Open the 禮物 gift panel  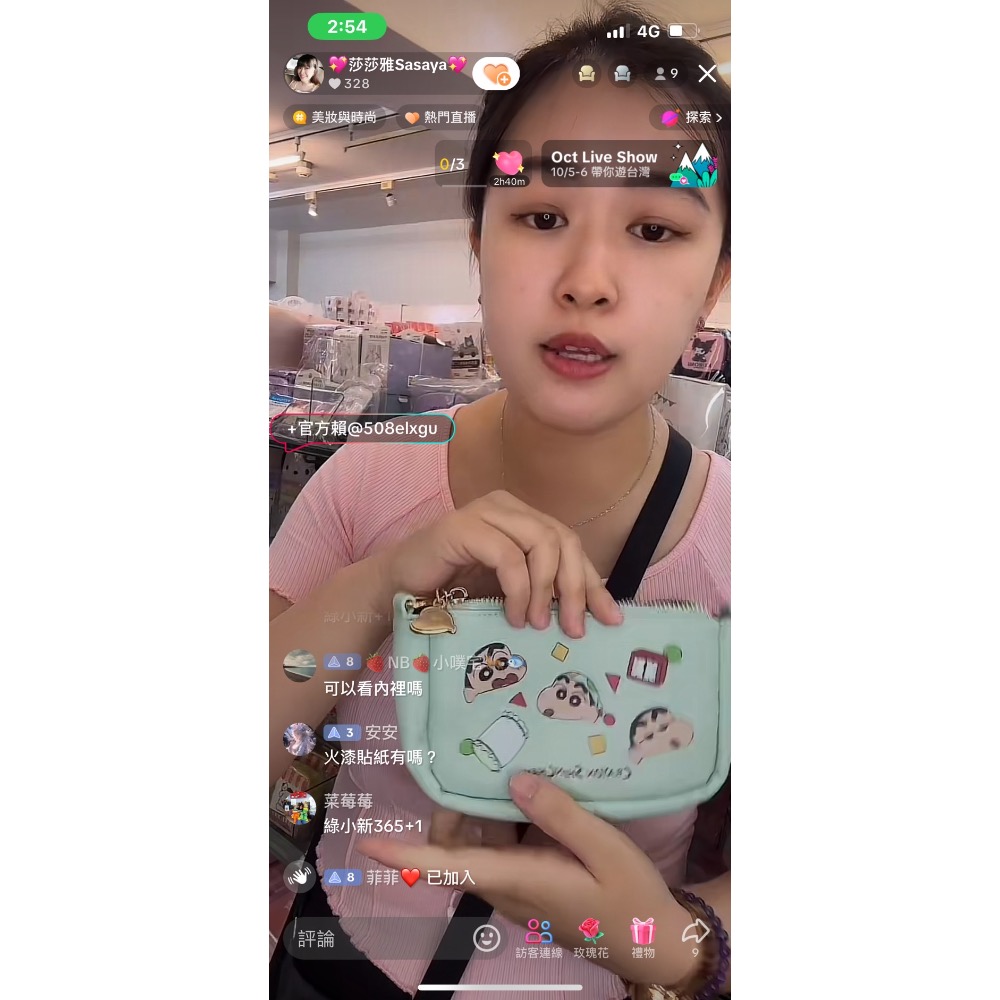643,938
